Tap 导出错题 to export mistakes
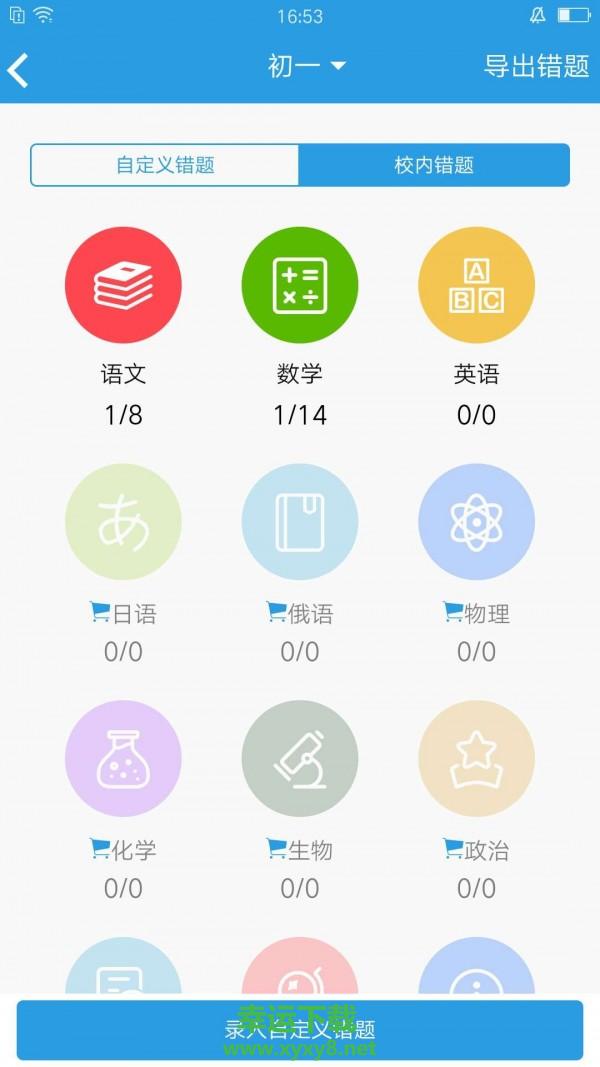This screenshot has width=600, height=1067. 536,66
